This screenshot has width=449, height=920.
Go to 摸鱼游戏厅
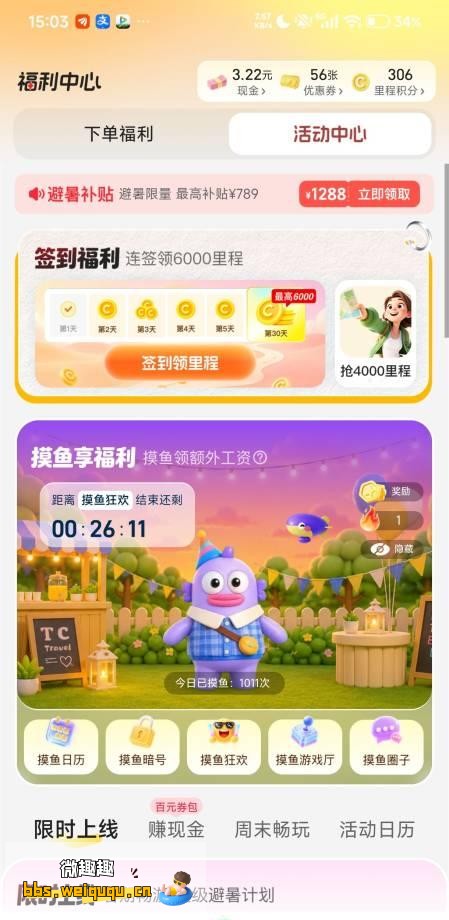(305, 747)
